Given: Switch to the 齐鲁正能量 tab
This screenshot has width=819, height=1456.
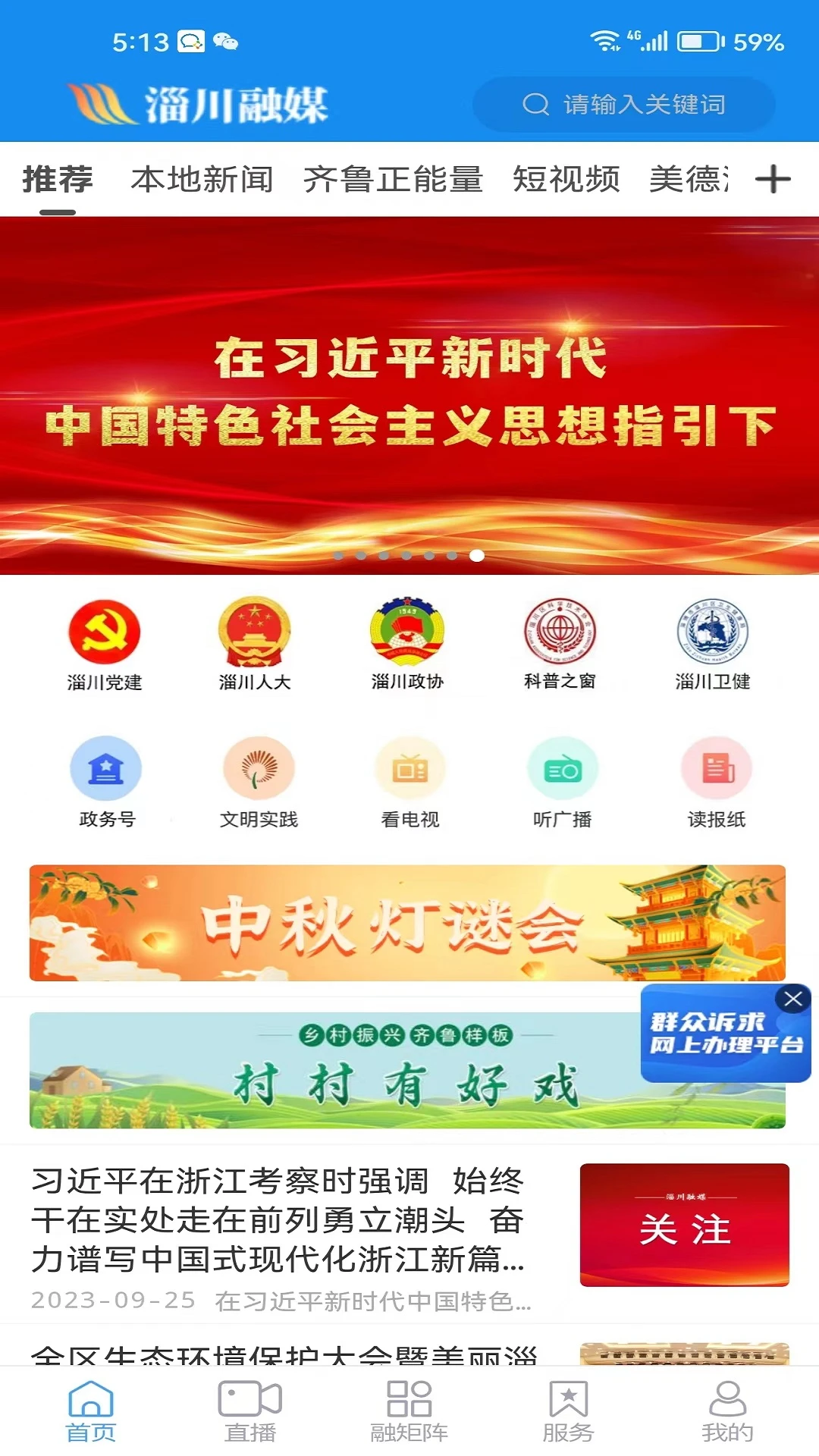Looking at the screenshot, I should (393, 180).
